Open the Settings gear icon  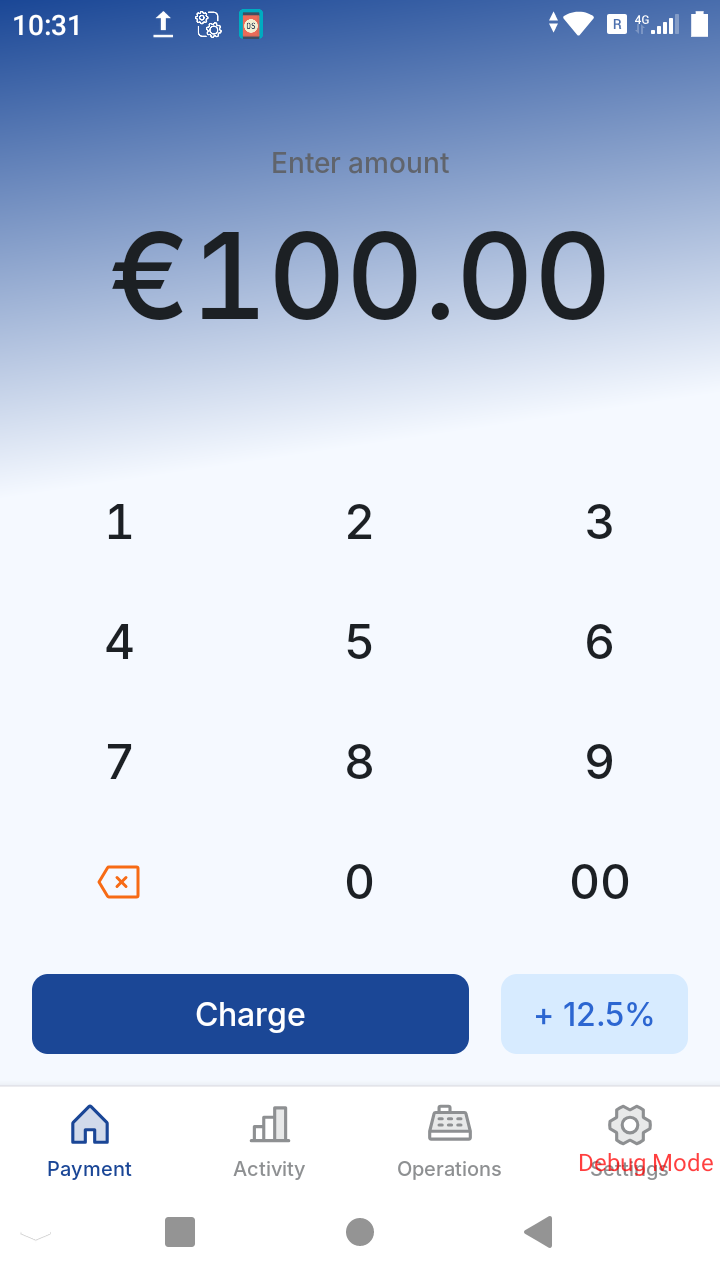click(629, 1124)
